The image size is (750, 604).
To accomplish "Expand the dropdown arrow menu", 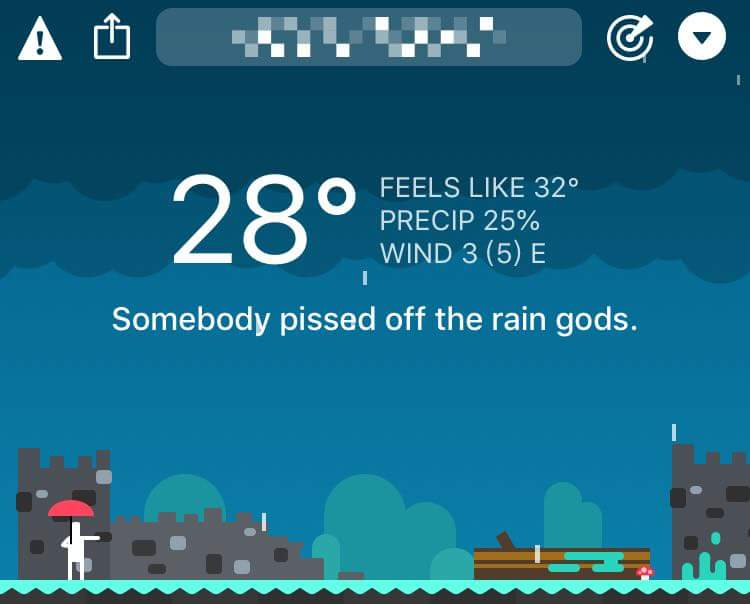I will point(702,38).
